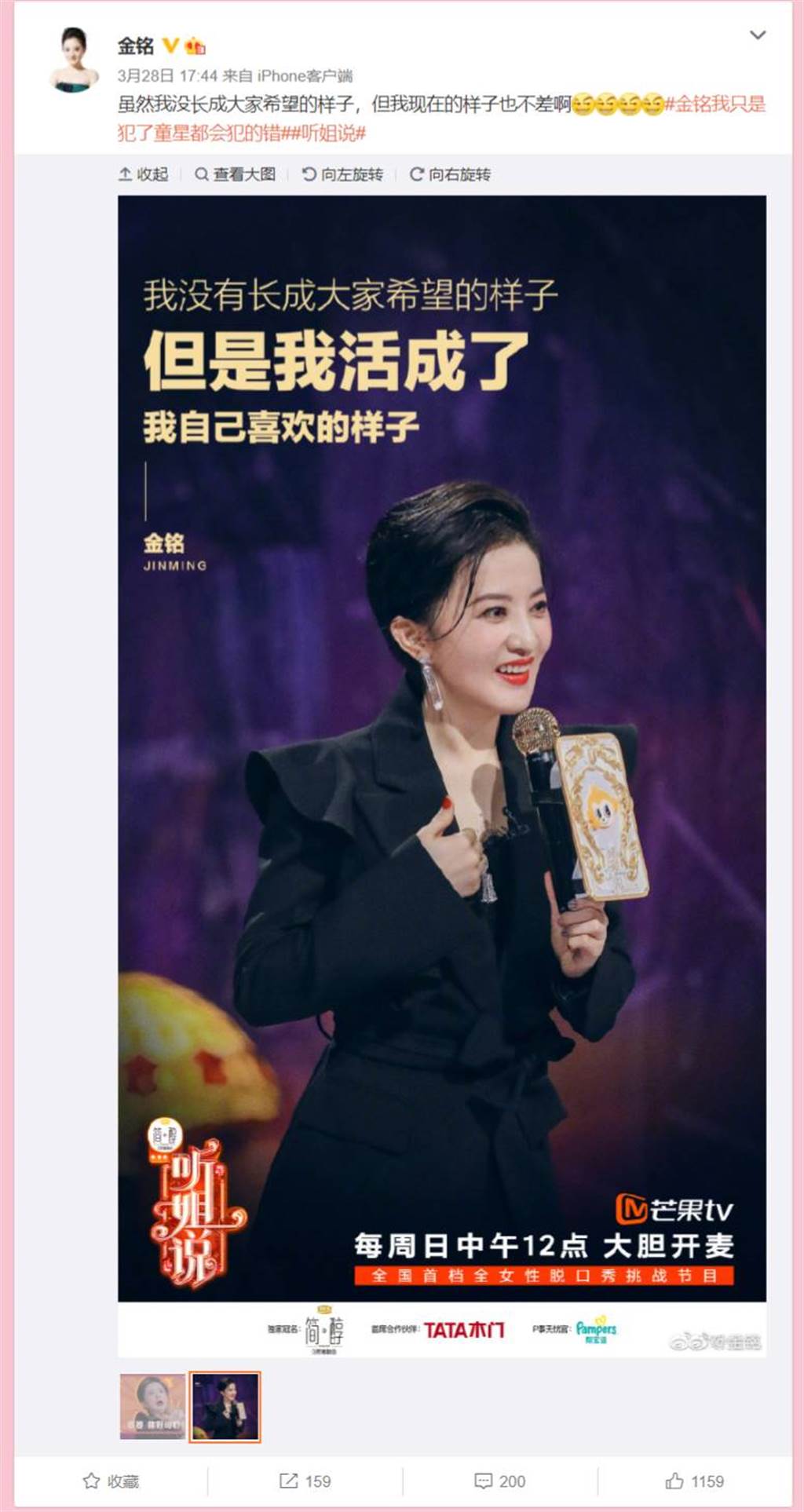
Task: Add post to favorites with 收藏
Action: pyautogui.click(x=111, y=1481)
